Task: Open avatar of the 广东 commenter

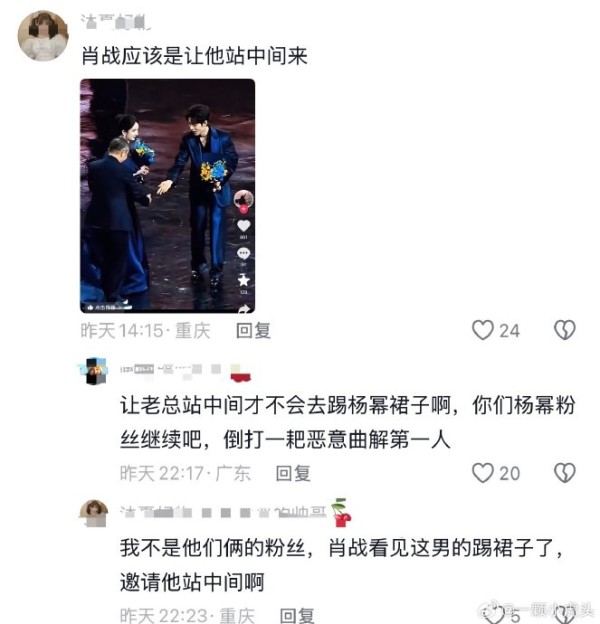Action: (x=96, y=371)
